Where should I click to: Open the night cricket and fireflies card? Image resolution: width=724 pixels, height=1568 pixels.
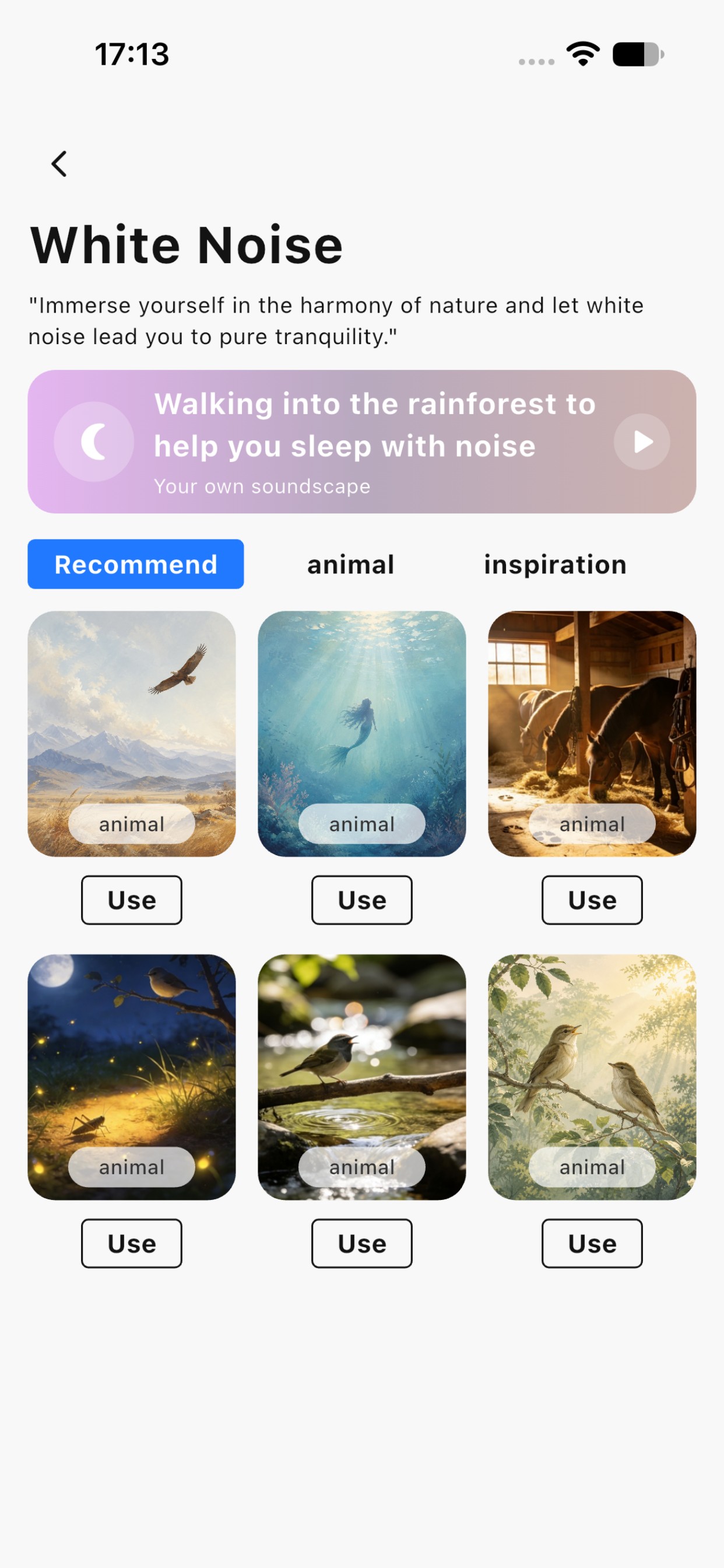pos(131,1077)
